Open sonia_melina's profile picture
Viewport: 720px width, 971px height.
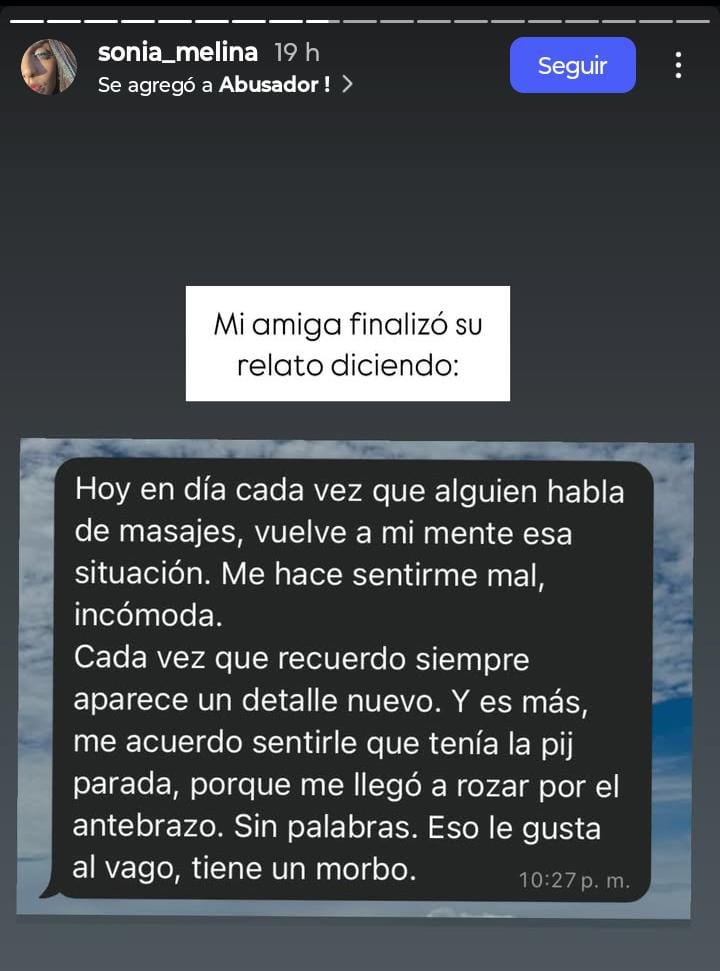click(49, 68)
